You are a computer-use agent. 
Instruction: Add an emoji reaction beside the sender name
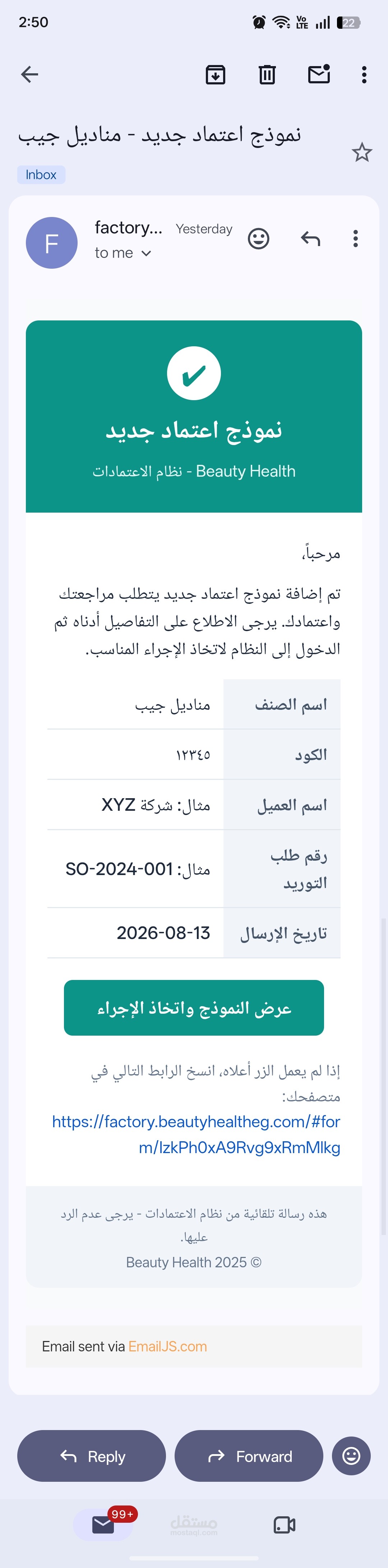(258, 238)
